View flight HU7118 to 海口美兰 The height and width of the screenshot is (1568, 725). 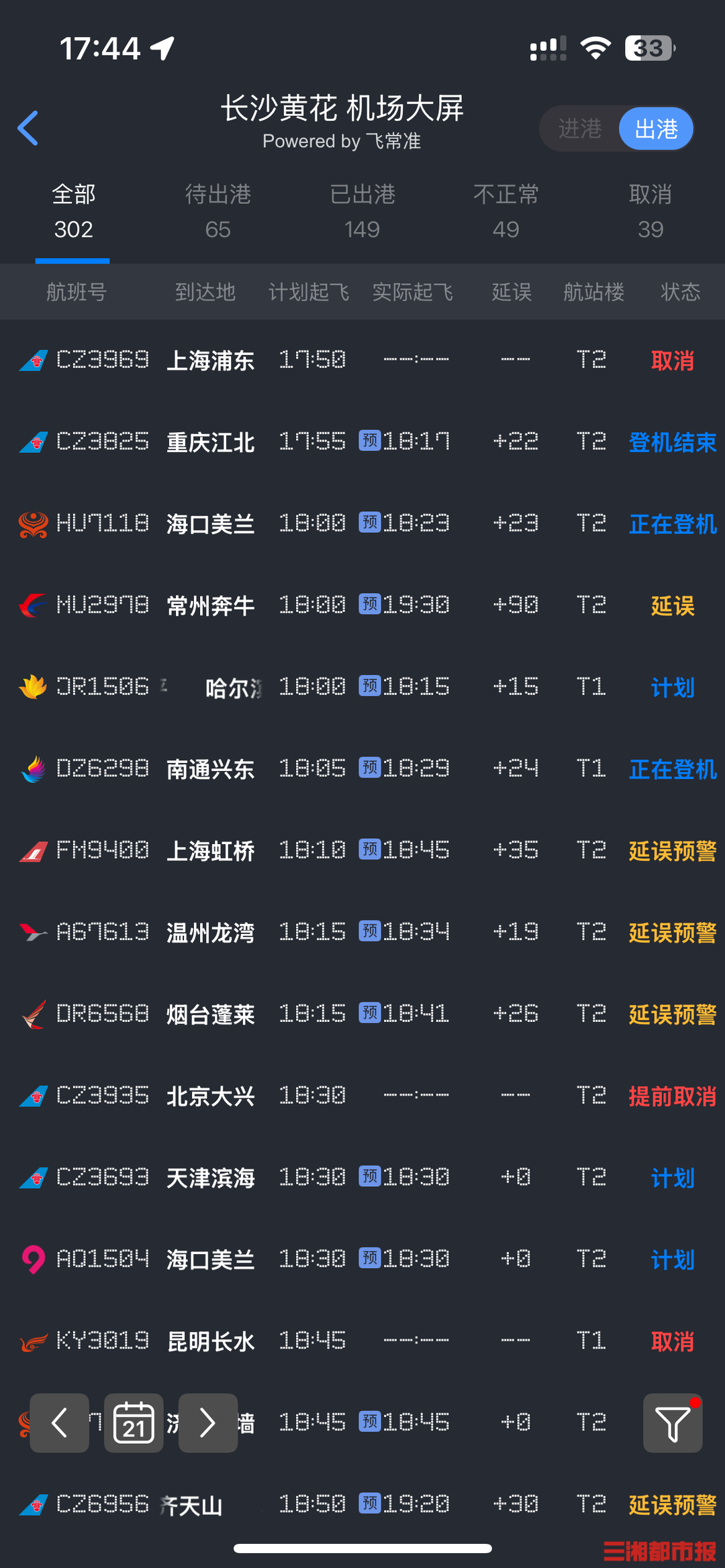point(362,523)
